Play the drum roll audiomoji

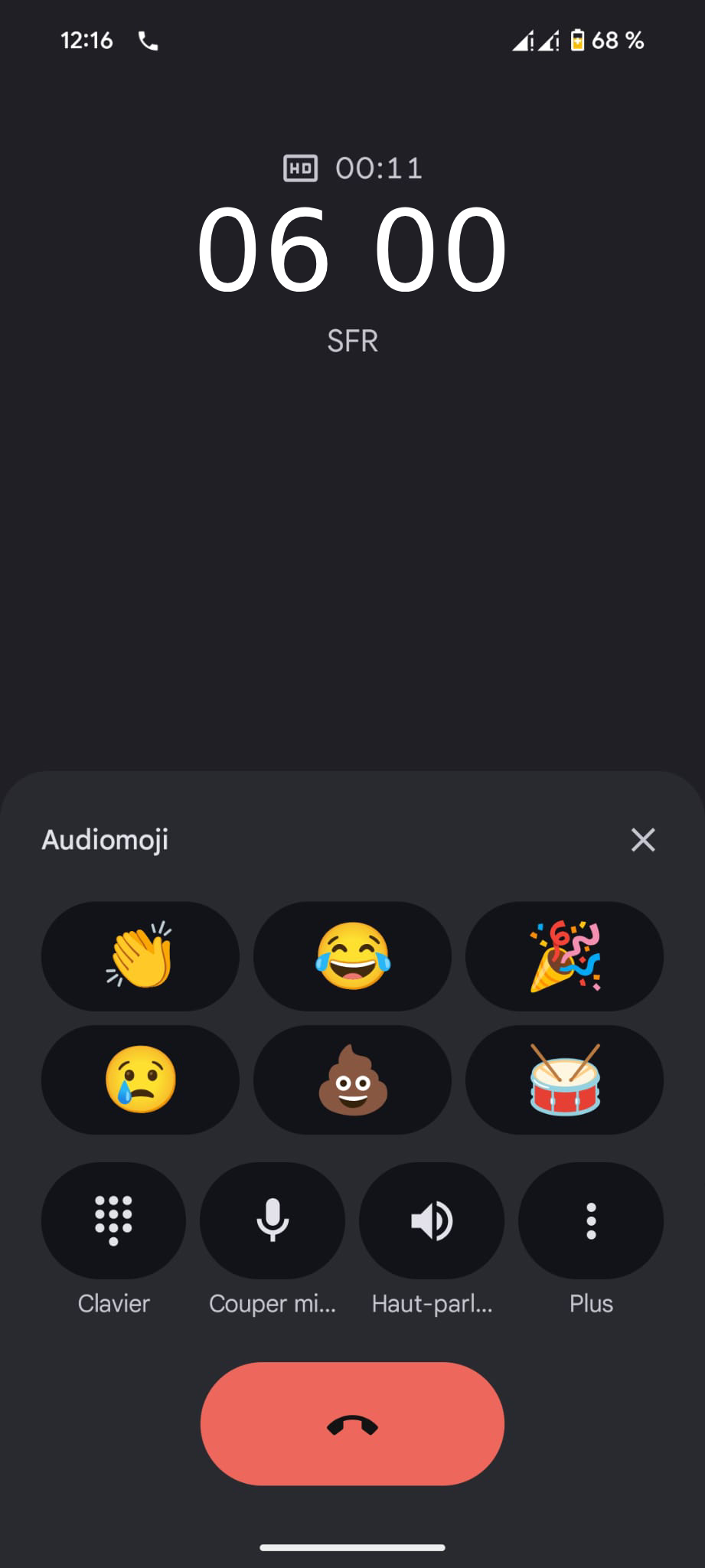(564, 1080)
